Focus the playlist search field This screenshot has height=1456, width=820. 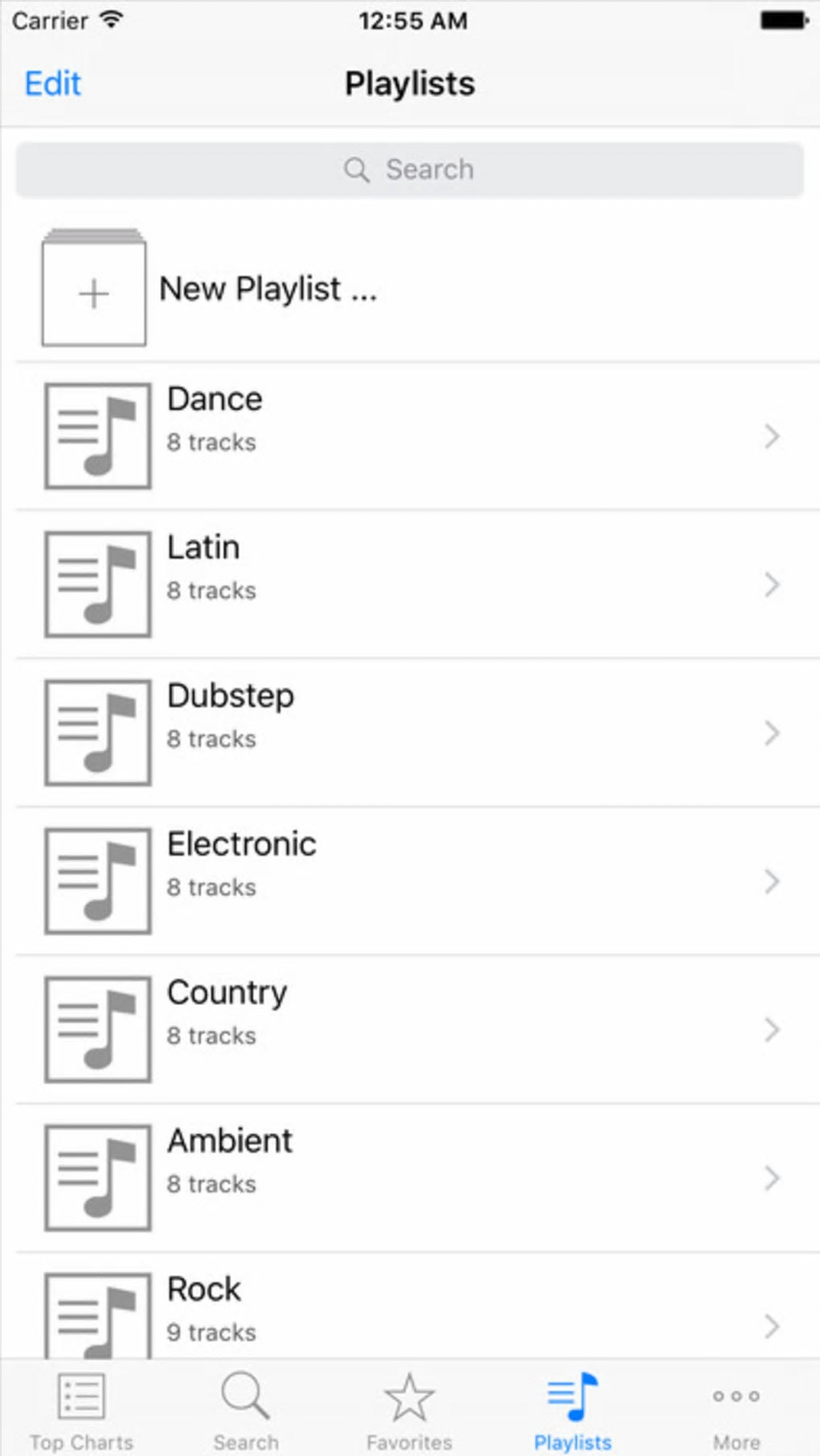coord(410,170)
